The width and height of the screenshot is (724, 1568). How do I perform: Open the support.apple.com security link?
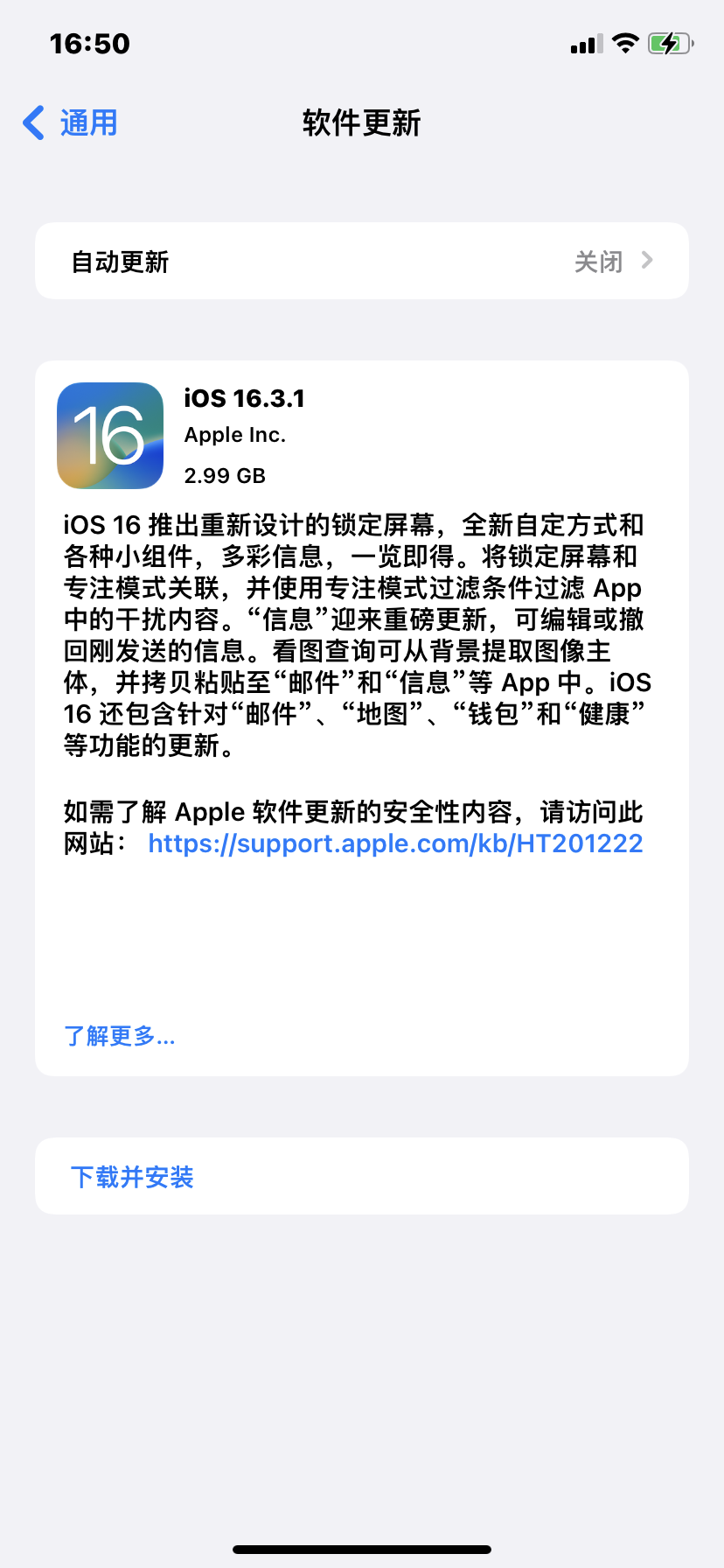click(395, 843)
